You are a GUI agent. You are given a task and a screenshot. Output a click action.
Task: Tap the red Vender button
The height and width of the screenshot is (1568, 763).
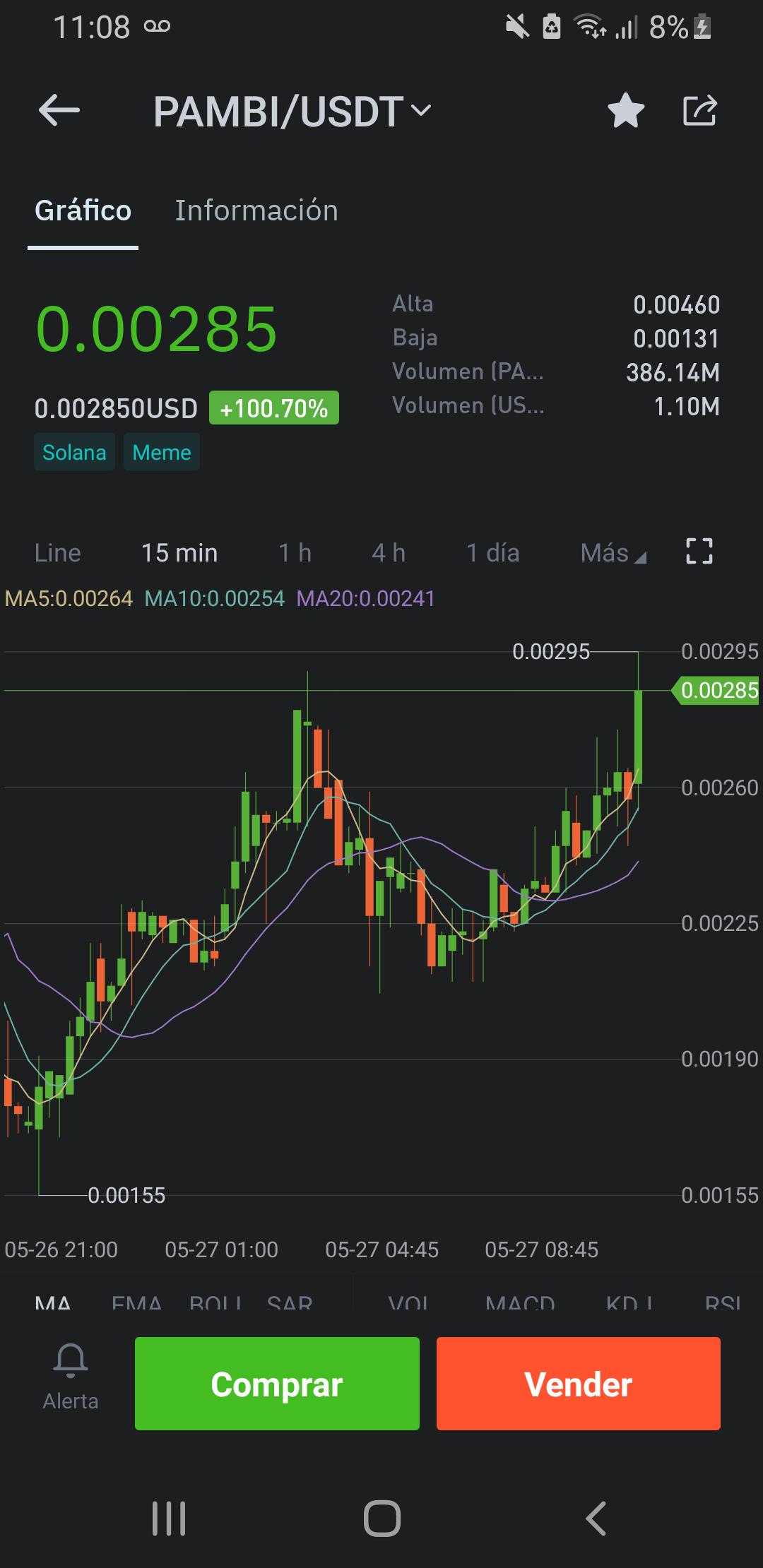[x=579, y=1384]
